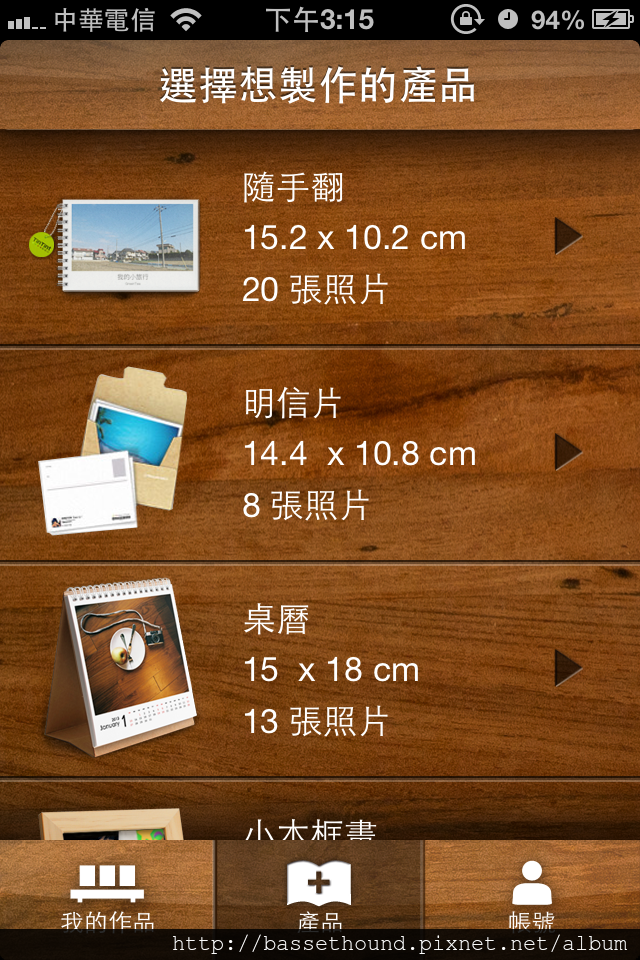Open the 帳號 account tab
This screenshot has width=640, height=960.
(532, 890)
